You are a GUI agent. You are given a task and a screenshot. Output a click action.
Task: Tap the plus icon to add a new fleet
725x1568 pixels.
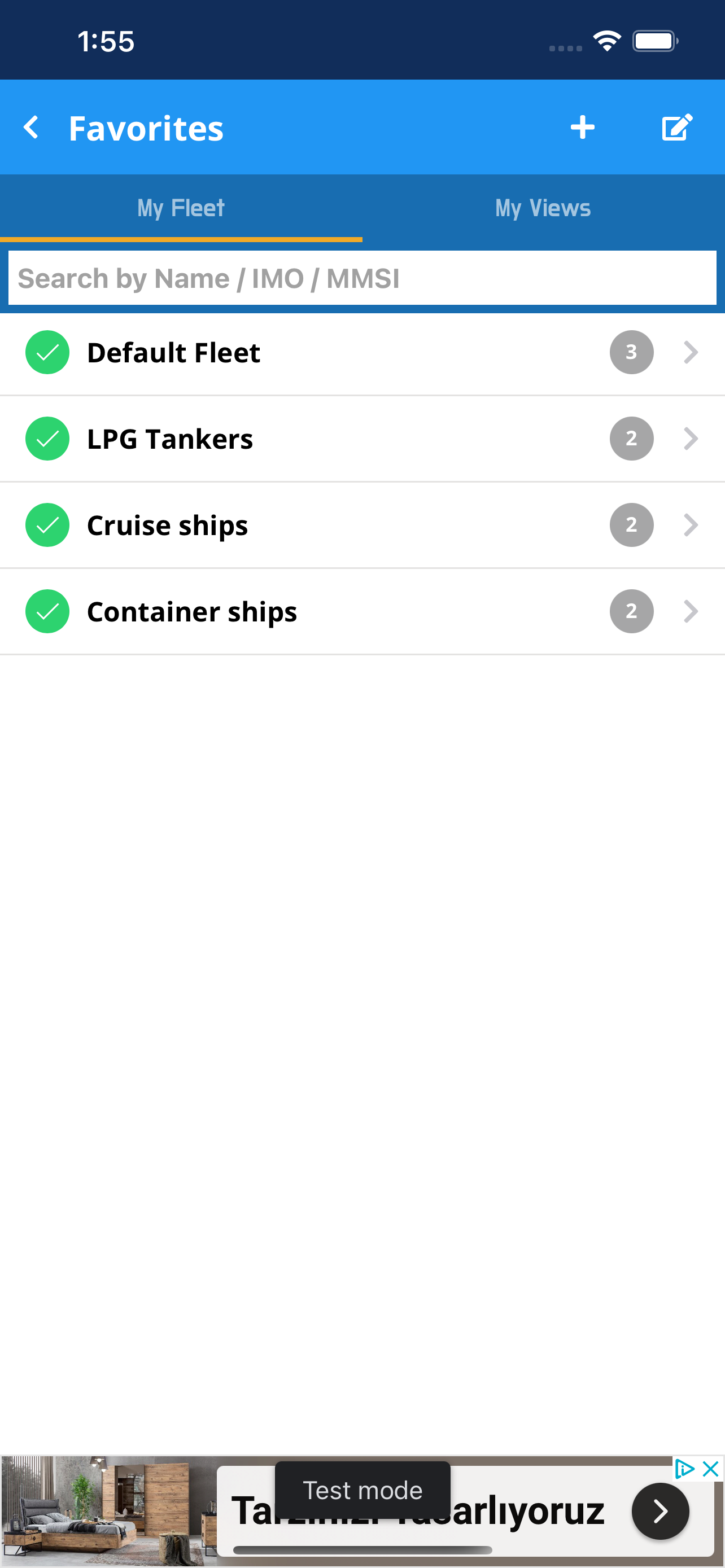point(583,127)
